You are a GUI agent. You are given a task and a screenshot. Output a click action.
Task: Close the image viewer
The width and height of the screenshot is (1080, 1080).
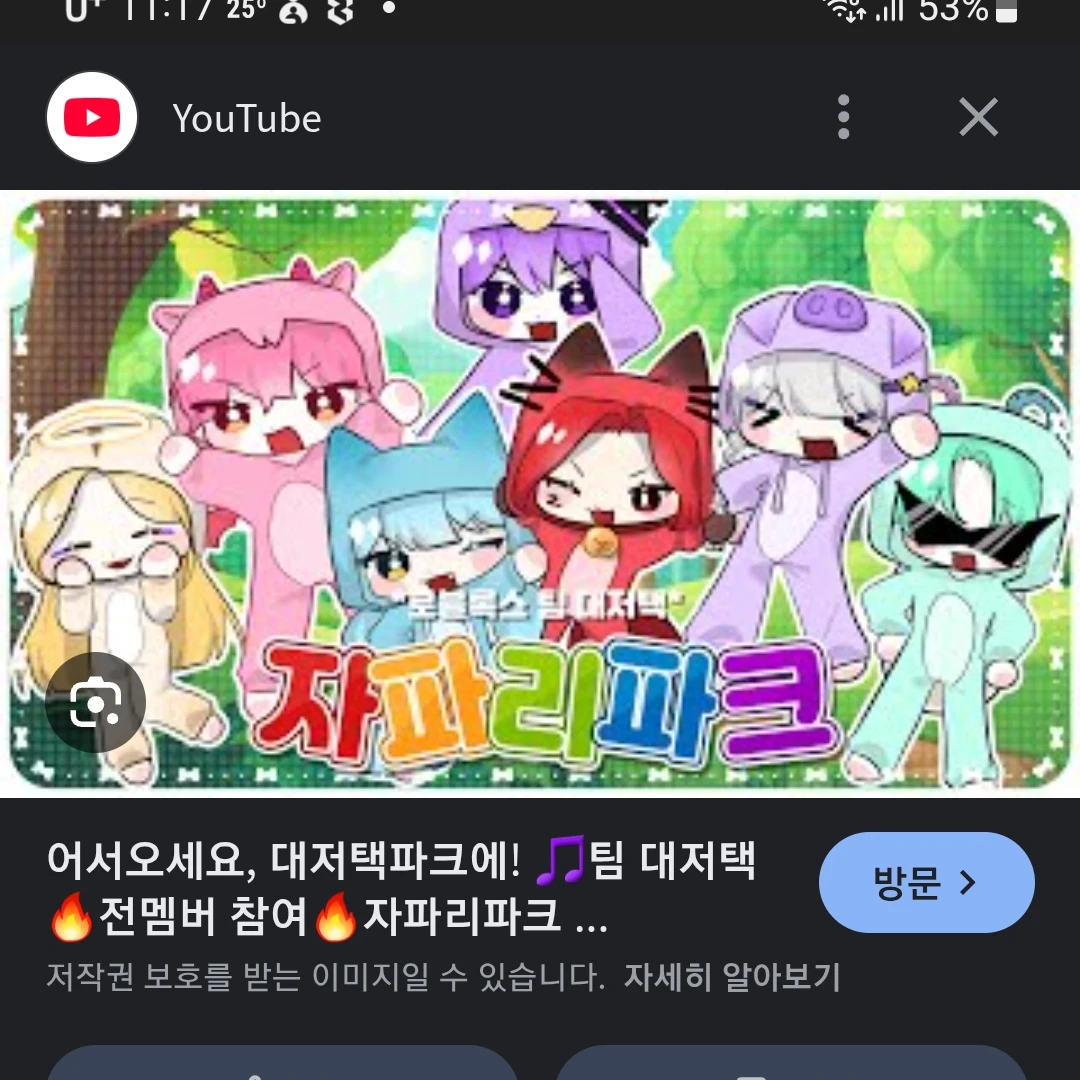pos(978,118)
